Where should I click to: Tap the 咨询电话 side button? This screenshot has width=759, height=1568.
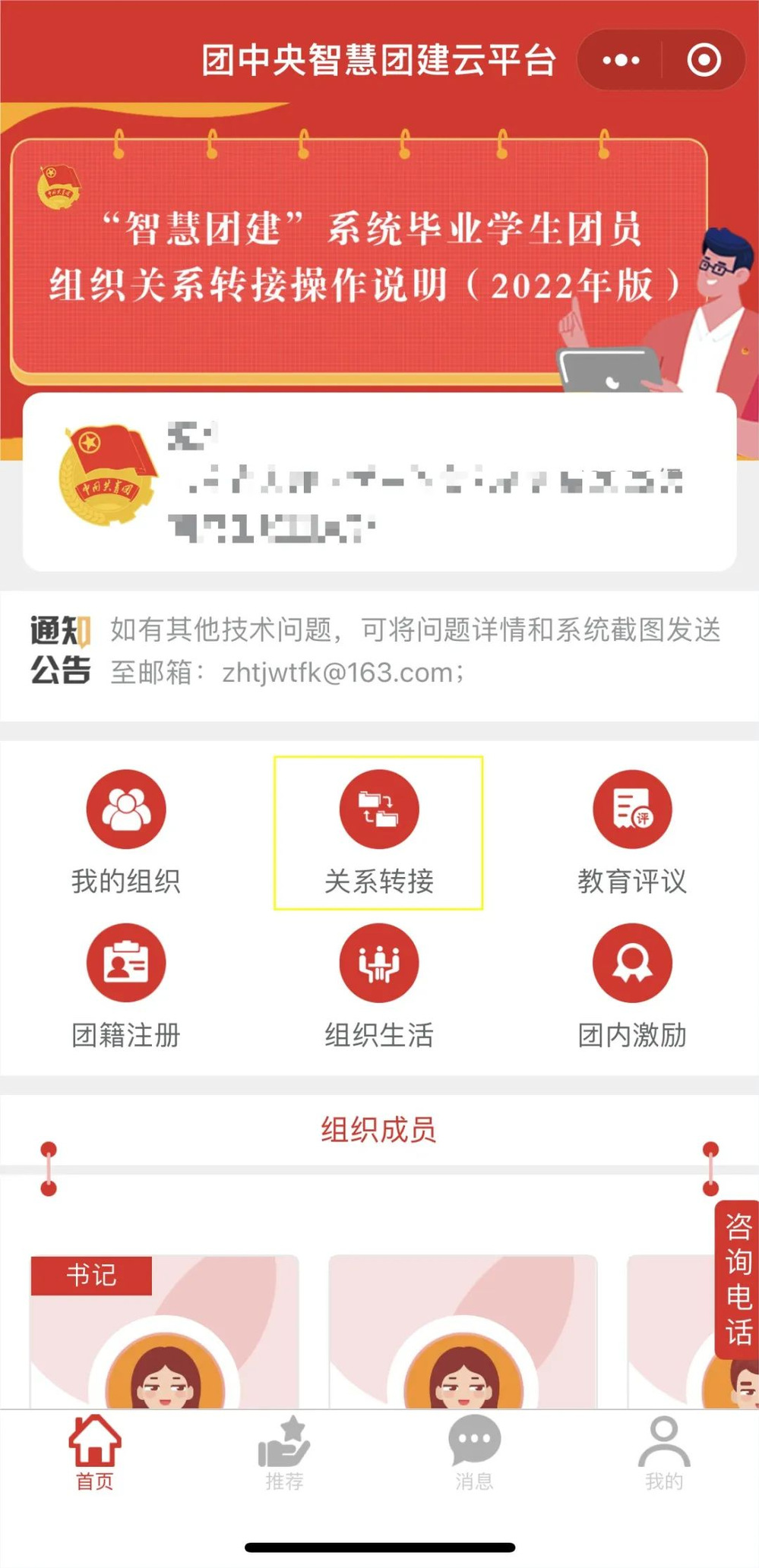coord(738,1279)
